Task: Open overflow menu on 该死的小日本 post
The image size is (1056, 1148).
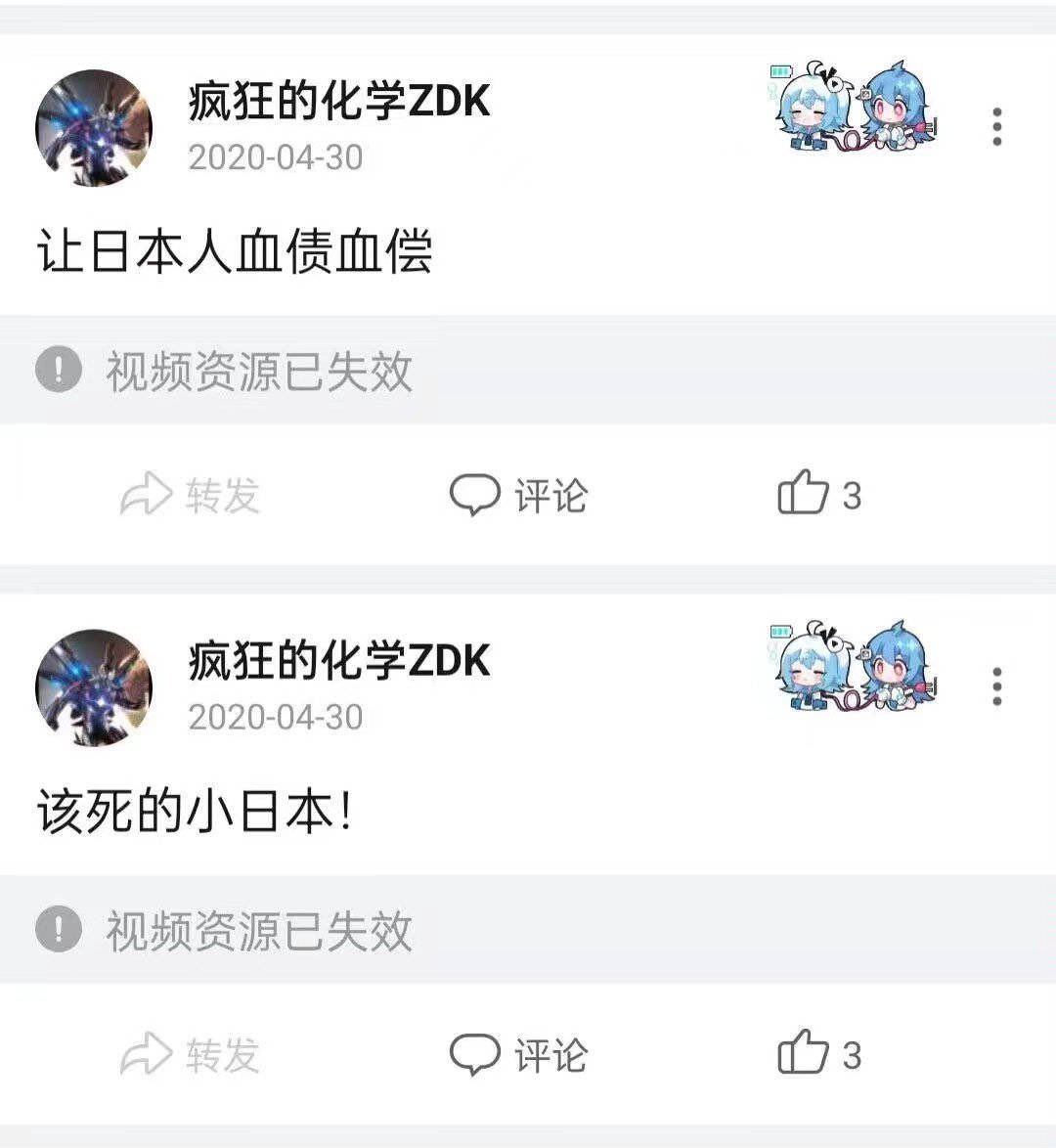Action: tap(996, 686)
